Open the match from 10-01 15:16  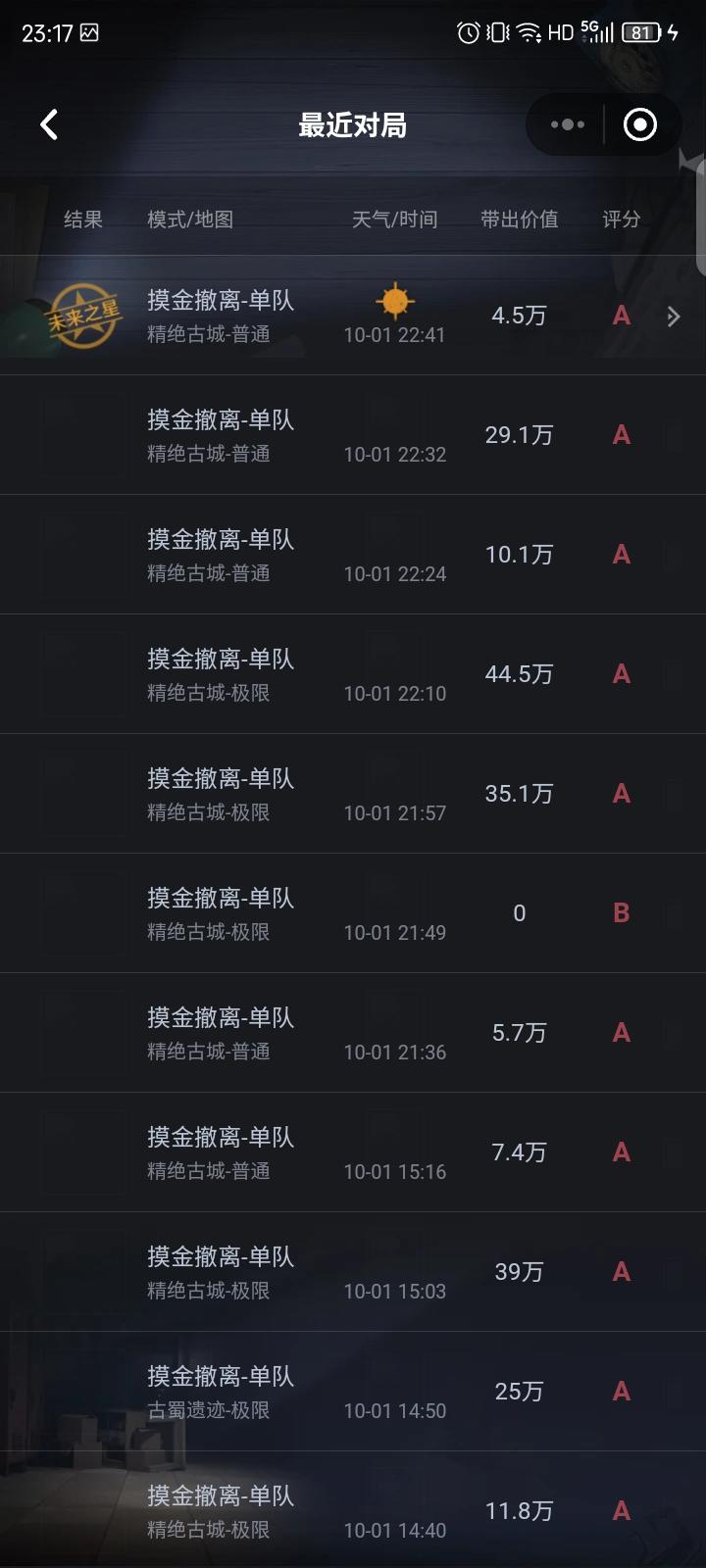[x=353, y=1152]
